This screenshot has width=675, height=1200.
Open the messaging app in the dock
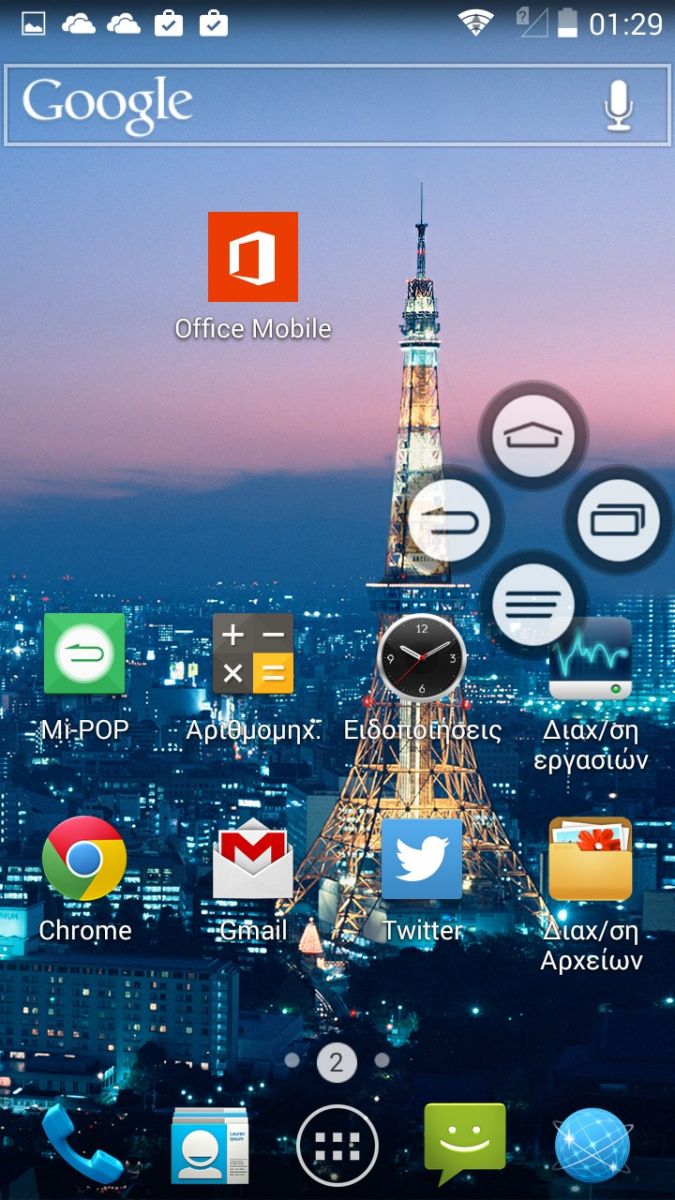(x=465, y=1143)
